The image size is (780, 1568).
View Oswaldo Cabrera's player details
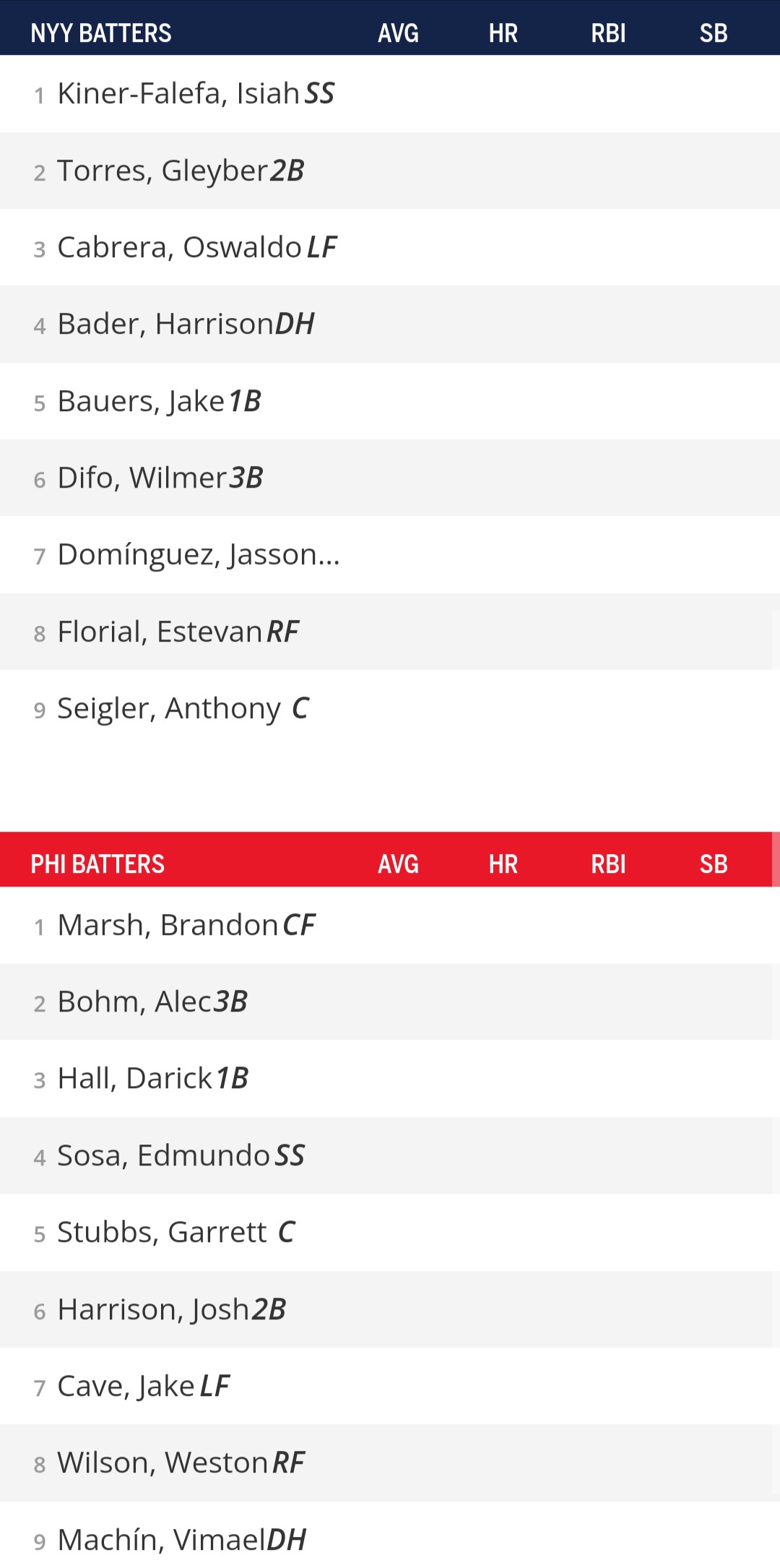coord(180,248)
